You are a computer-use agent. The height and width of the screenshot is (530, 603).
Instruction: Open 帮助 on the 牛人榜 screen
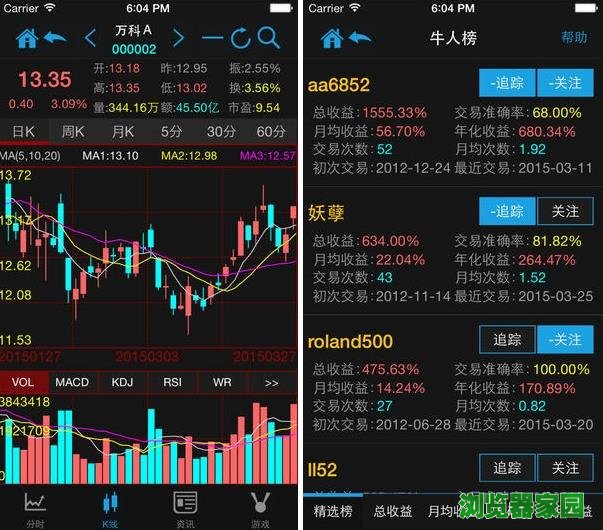point(574,38)
